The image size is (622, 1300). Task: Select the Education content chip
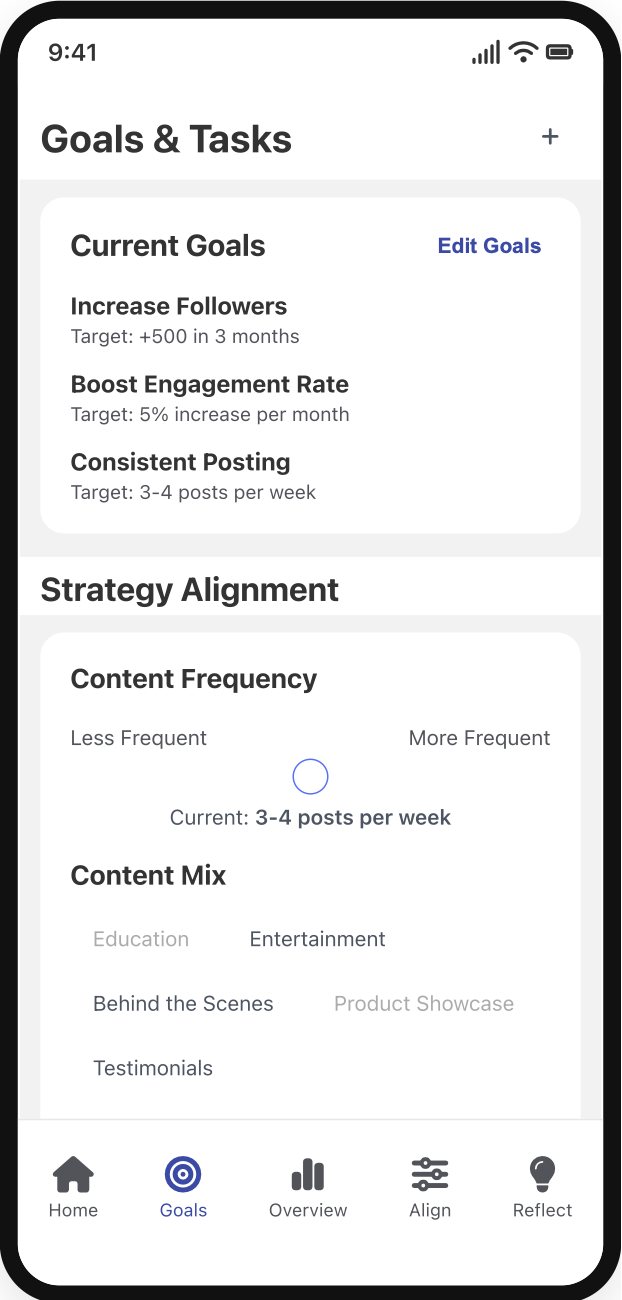click(141, 939)
